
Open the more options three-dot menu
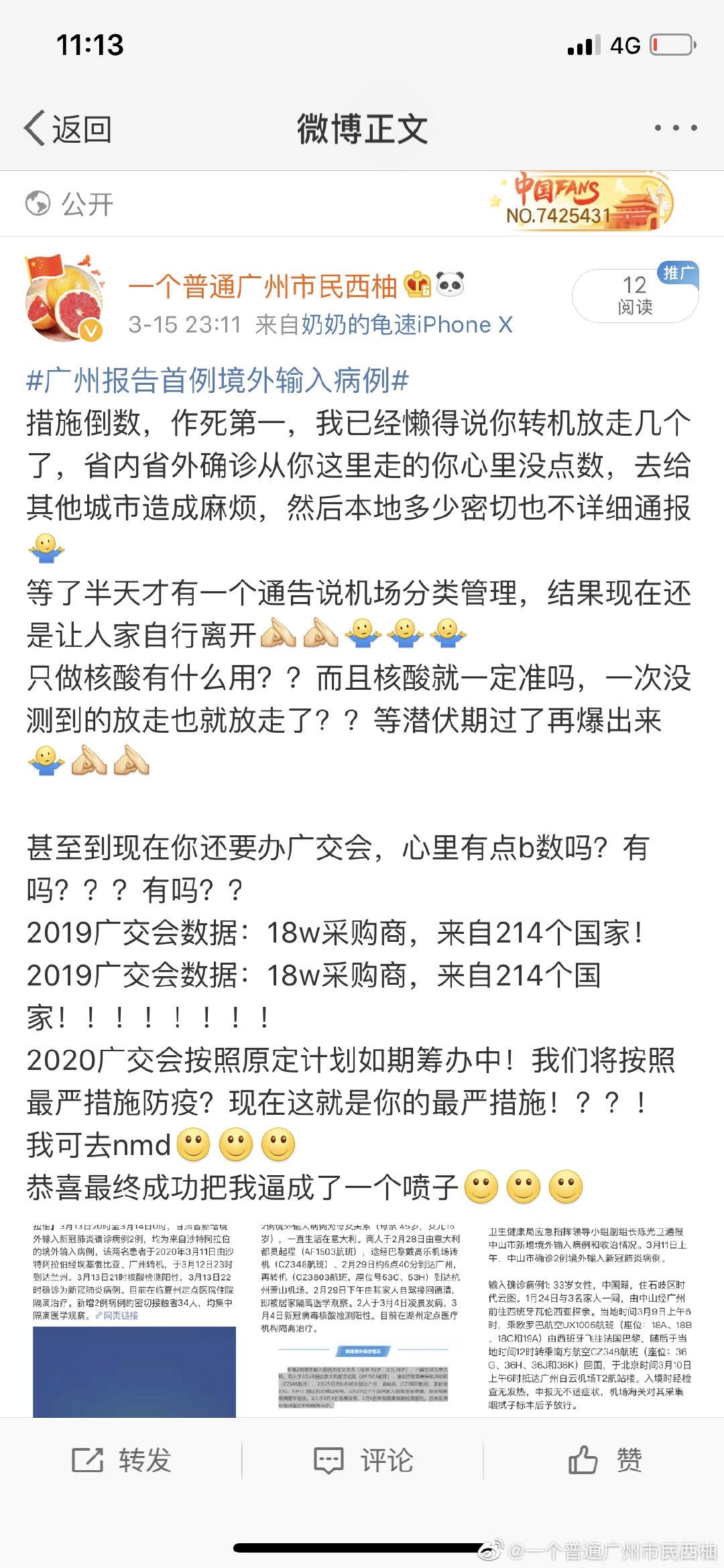pos(670,127)
